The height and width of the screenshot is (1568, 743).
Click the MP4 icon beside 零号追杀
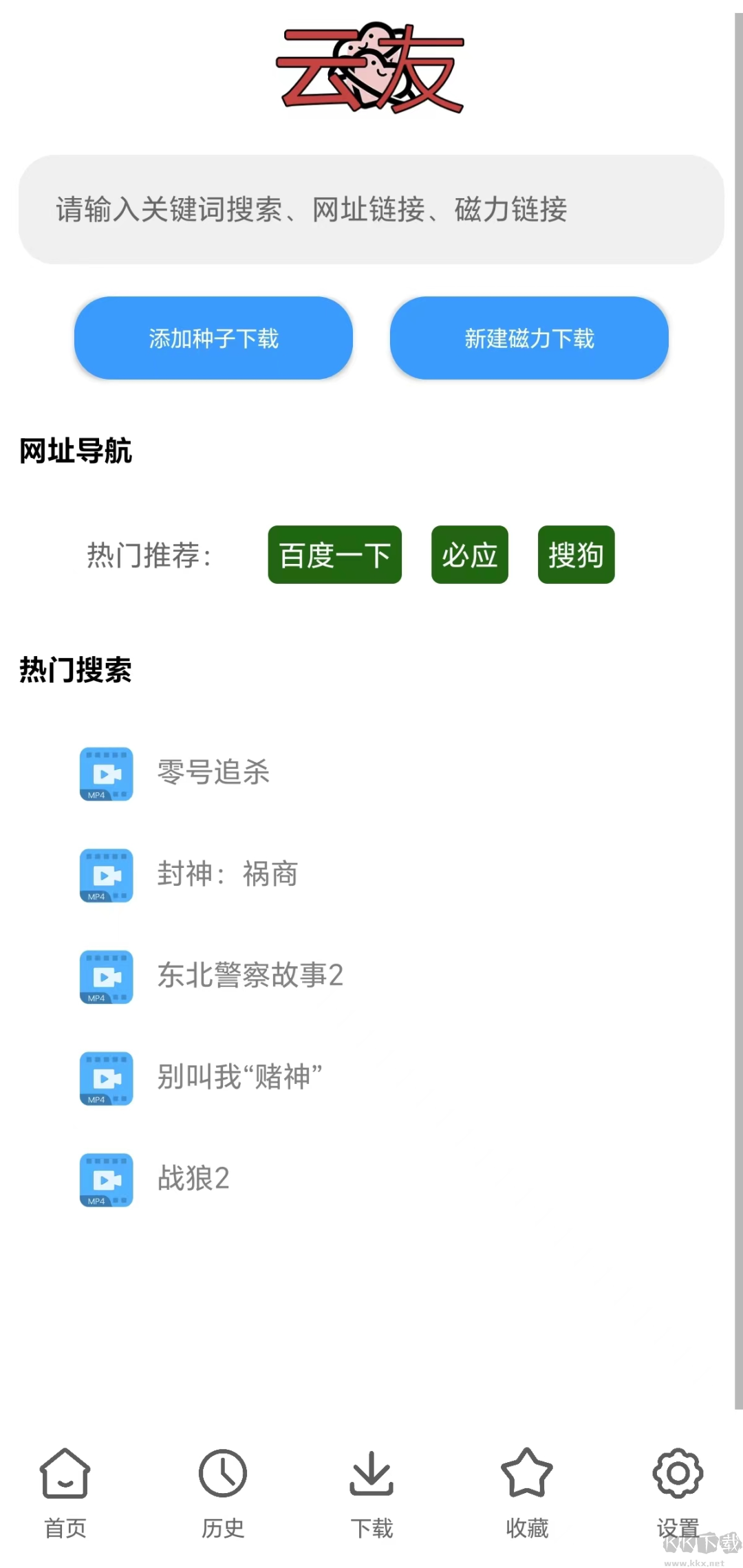tap(106, 774)
